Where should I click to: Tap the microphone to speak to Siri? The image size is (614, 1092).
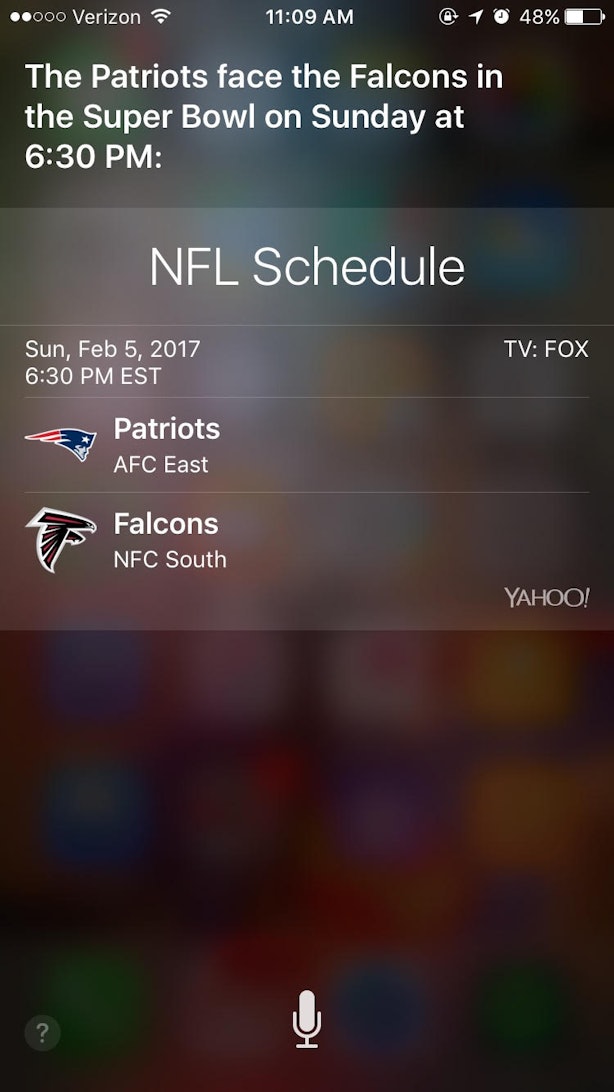pyautogui.click(x=306, y=1019)
